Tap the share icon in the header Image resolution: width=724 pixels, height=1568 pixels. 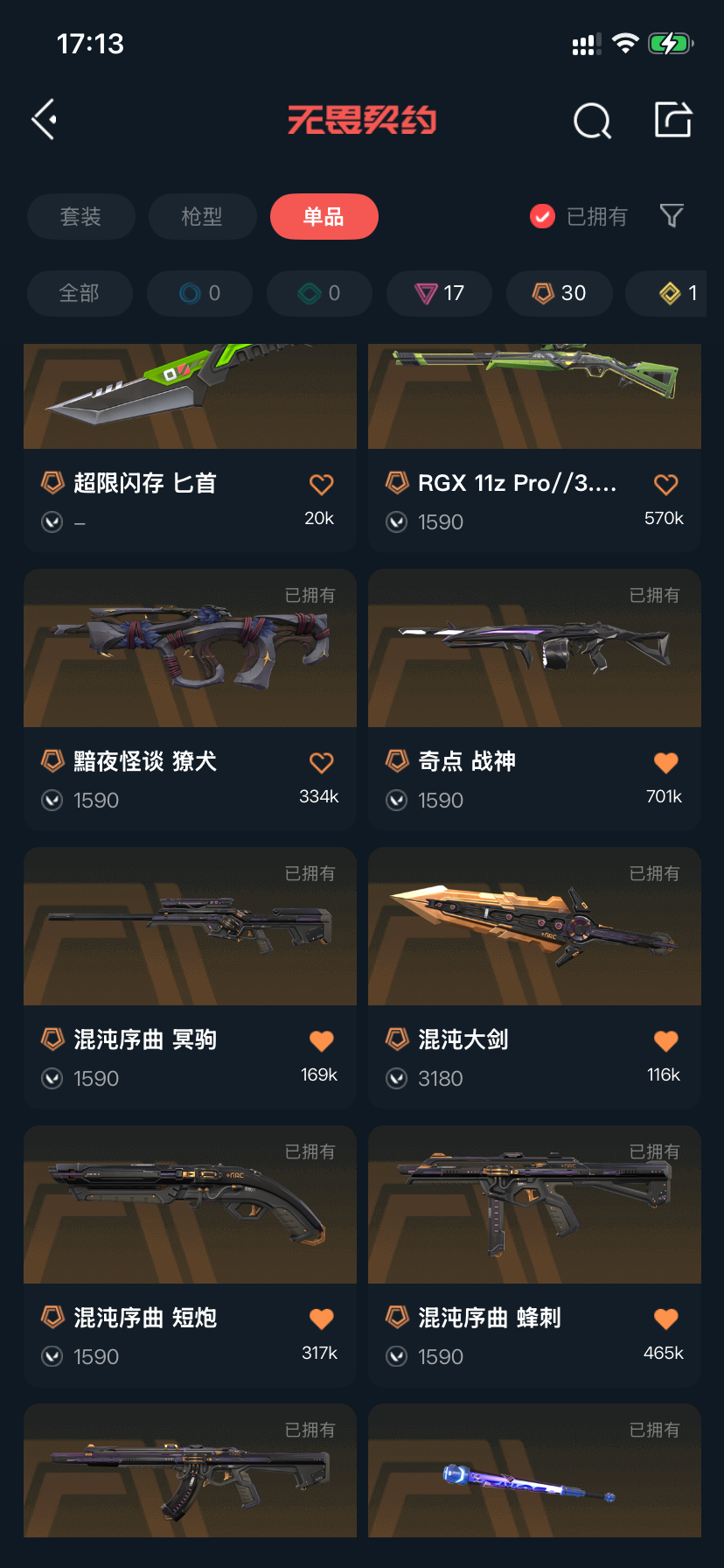673,120
